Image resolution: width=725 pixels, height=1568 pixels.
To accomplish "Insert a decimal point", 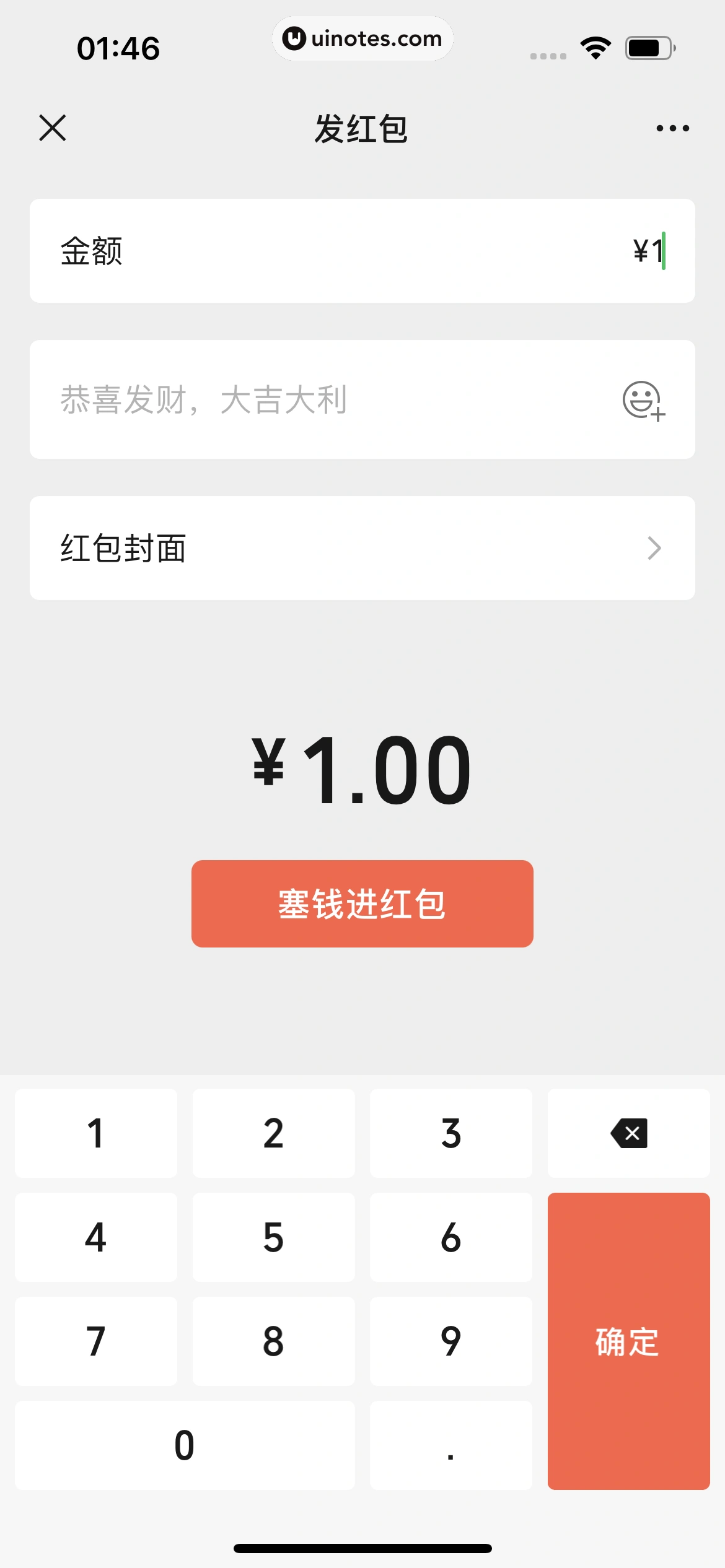I will pos(450,1445).
